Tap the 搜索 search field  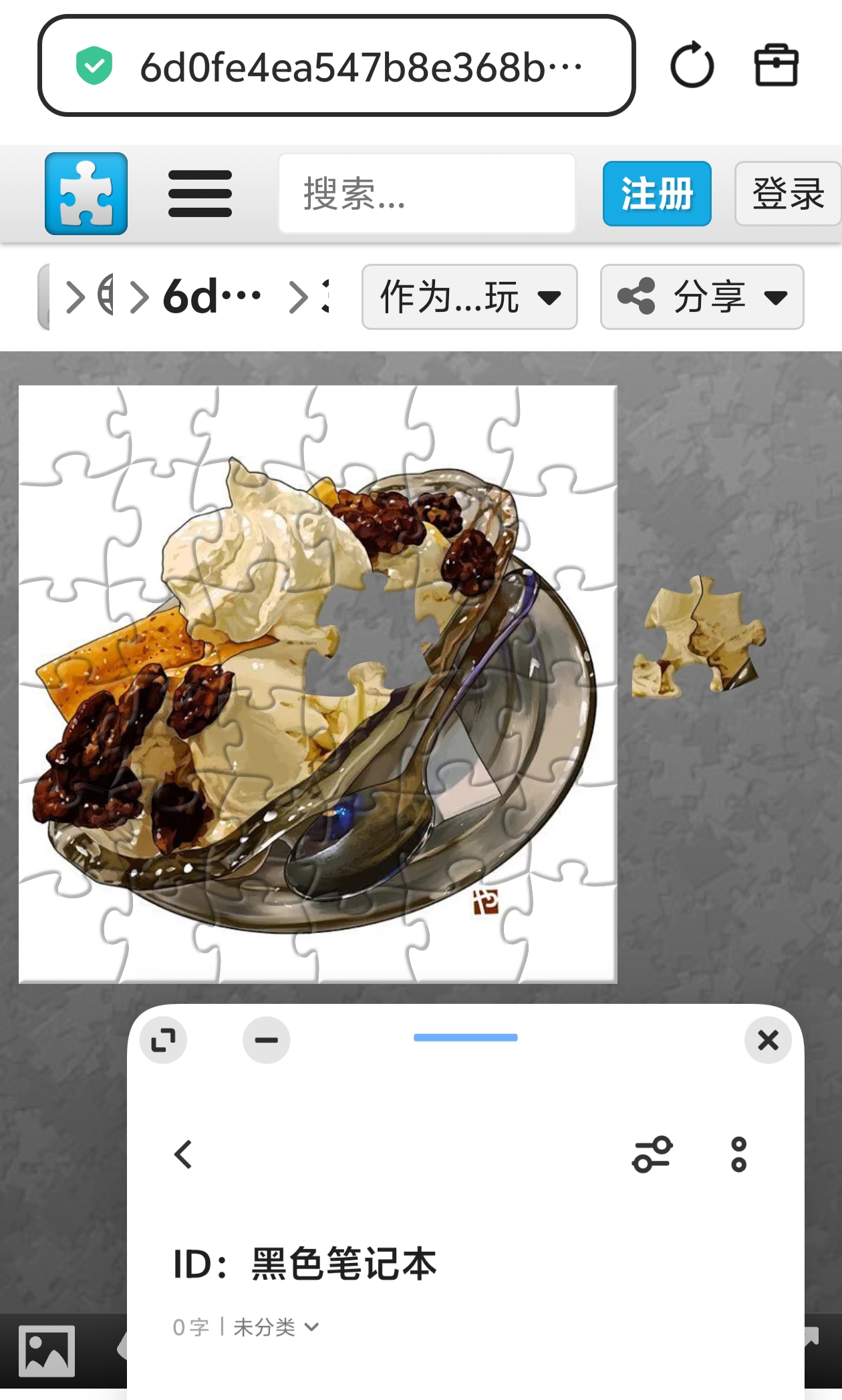[426, 194]
